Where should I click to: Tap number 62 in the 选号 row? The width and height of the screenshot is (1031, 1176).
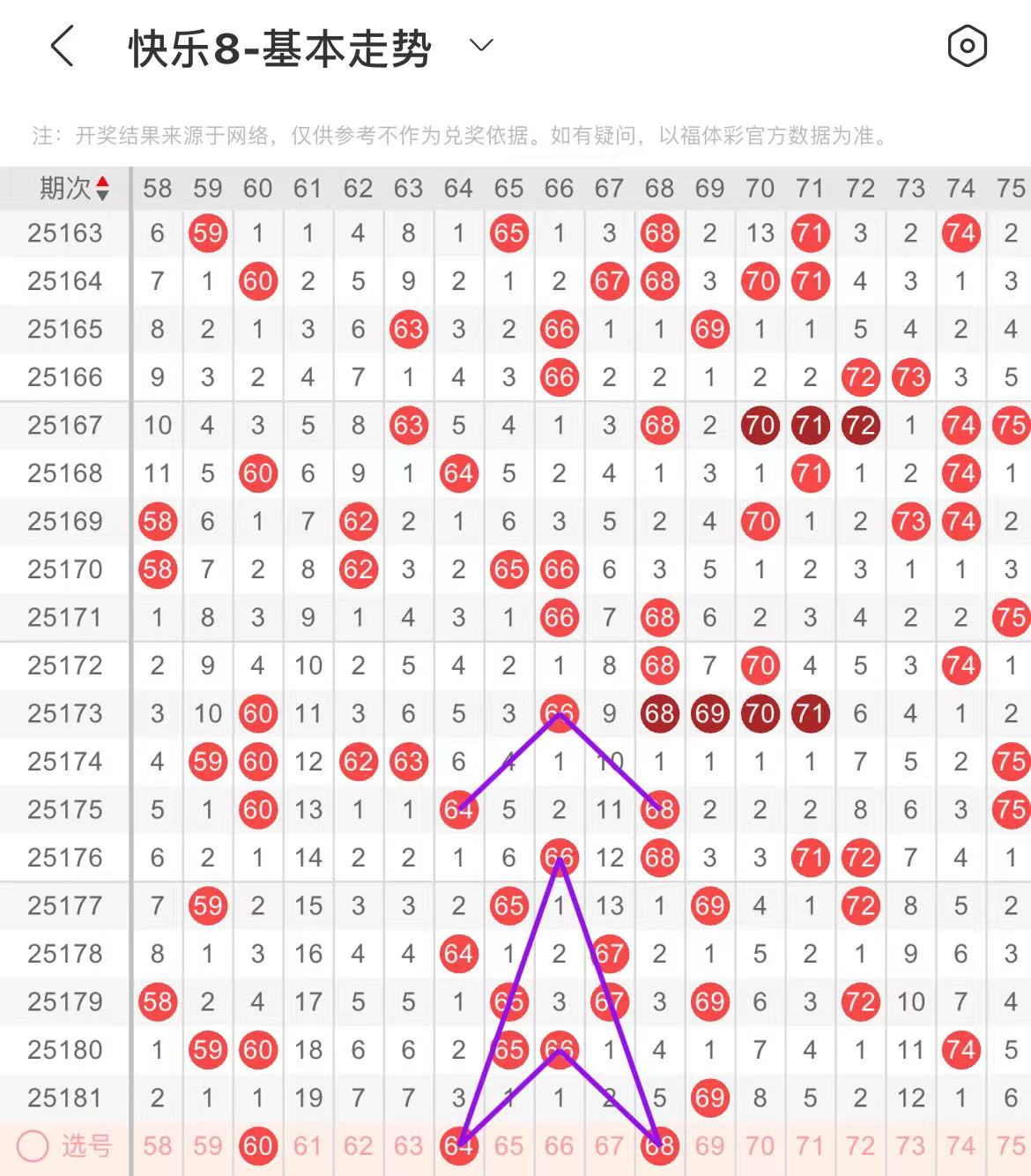(x=358, y=1146)
